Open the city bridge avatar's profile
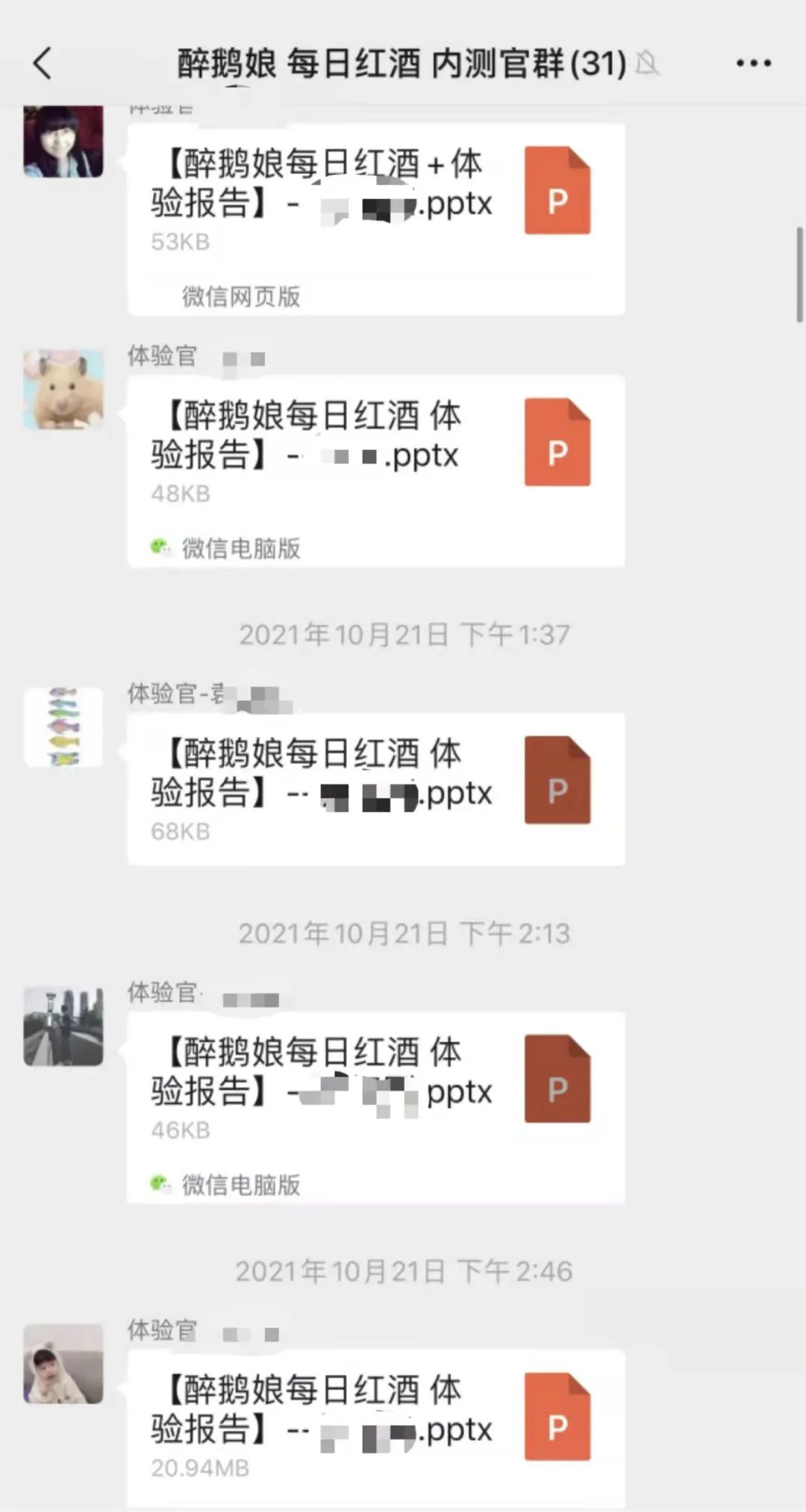This screenshot has width=806, height=1512. tap(63, 1026)
